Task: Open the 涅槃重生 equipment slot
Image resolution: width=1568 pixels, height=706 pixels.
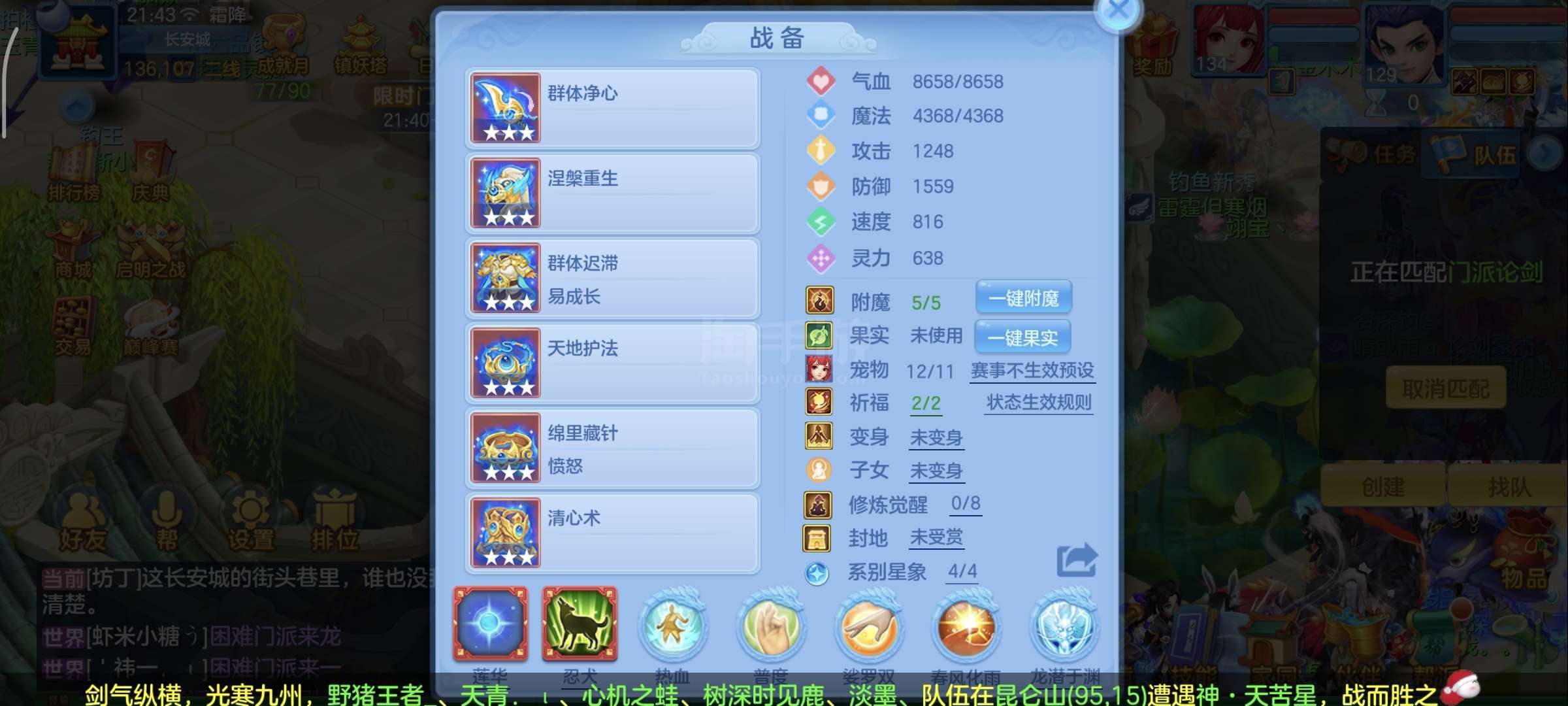Action: 612,193
